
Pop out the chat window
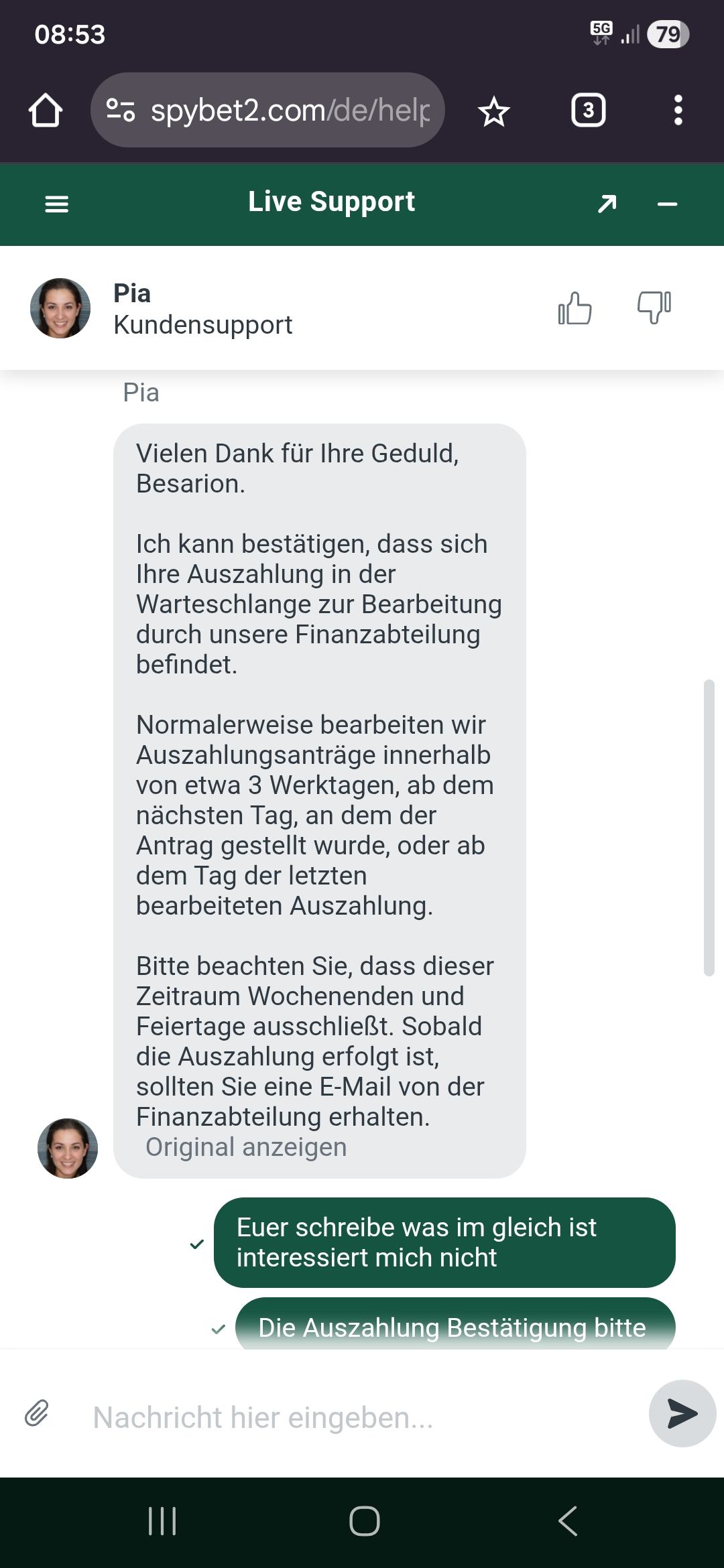pos(607,204)
